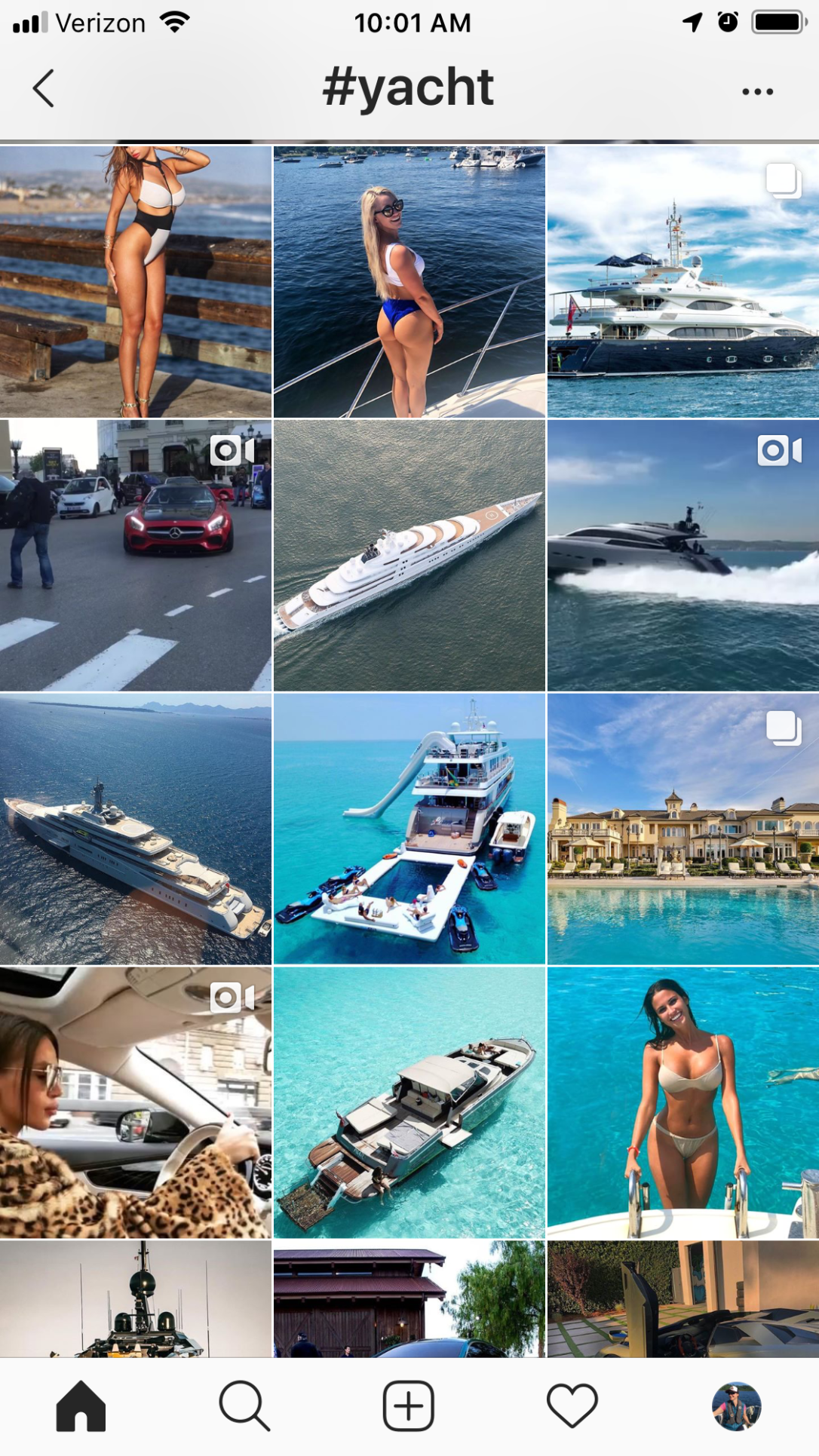
Task: Play the speeding gray yacht video
Action: click(x=682, y=556)
